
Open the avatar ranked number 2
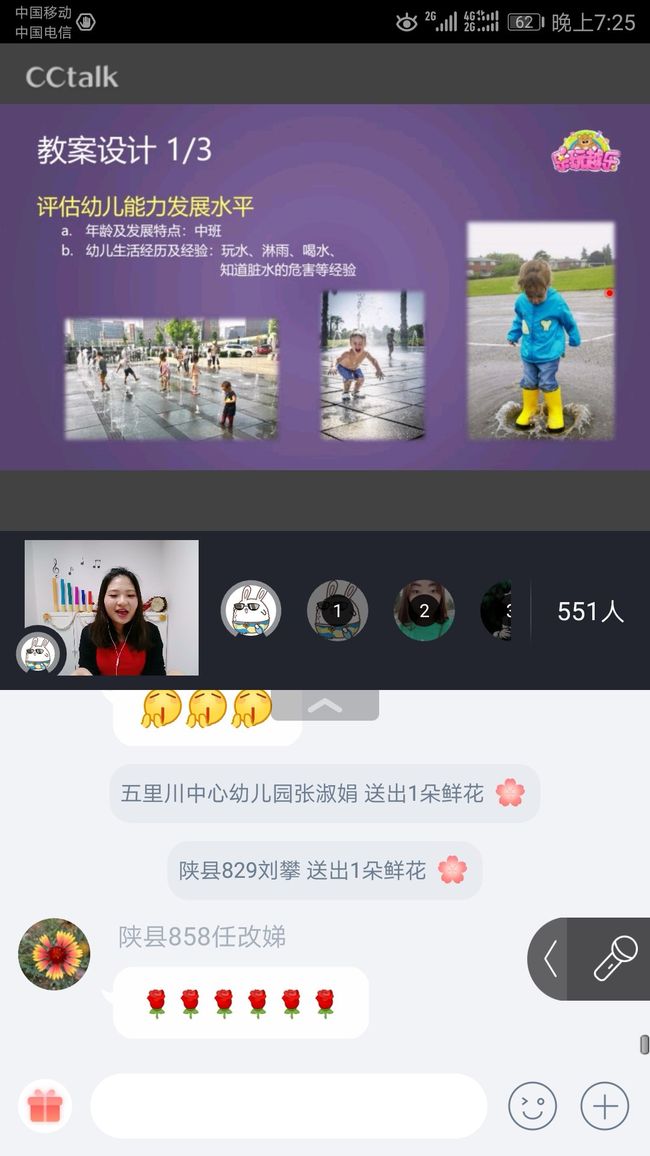pos(424,610)
